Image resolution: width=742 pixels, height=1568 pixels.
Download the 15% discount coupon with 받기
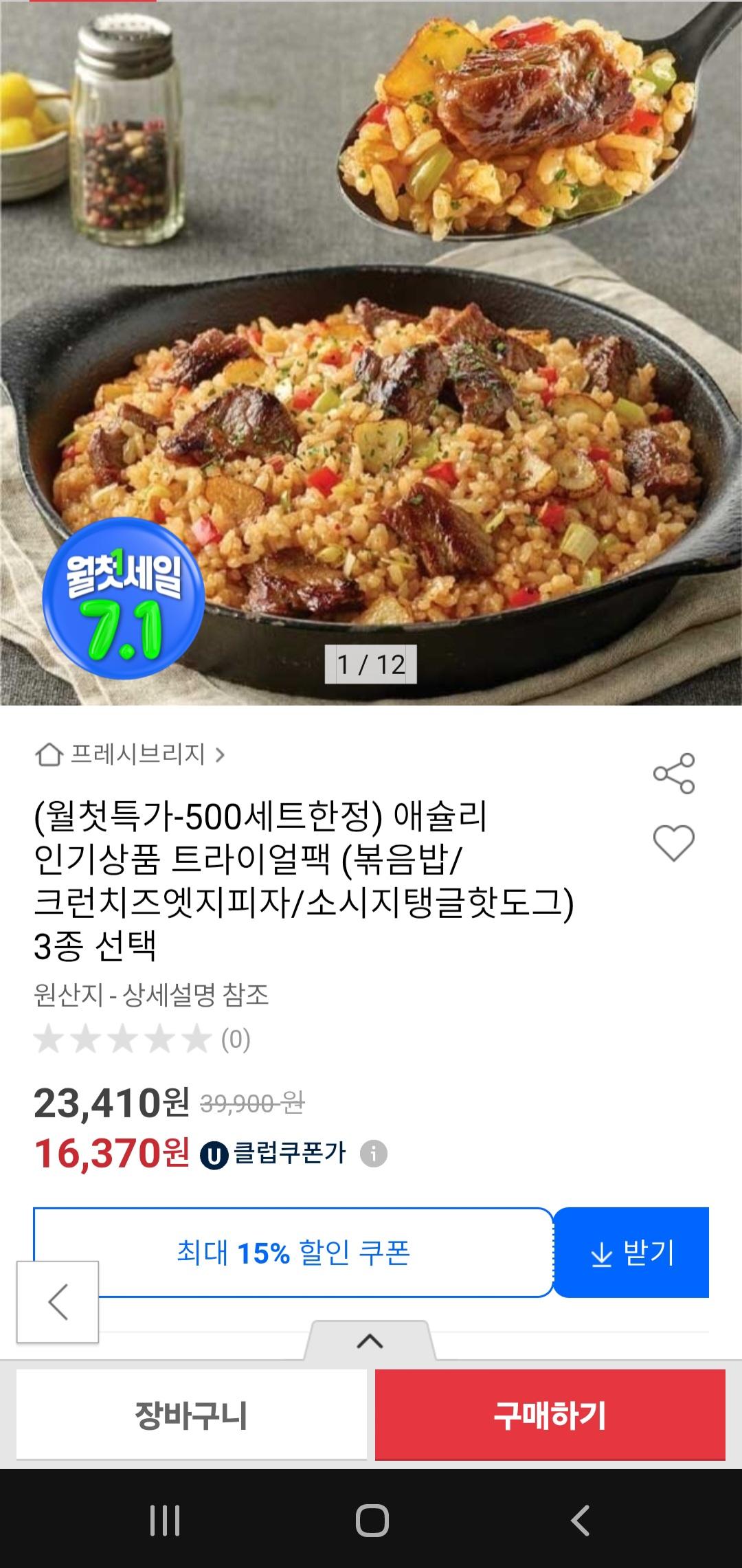click(x=631, y=1253)
